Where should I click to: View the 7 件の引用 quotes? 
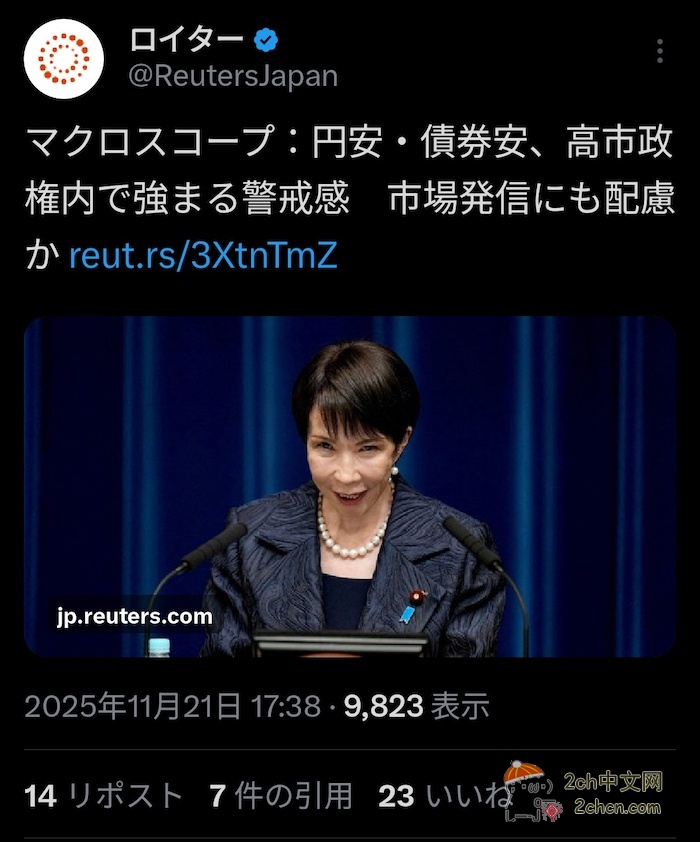point(281,796)
